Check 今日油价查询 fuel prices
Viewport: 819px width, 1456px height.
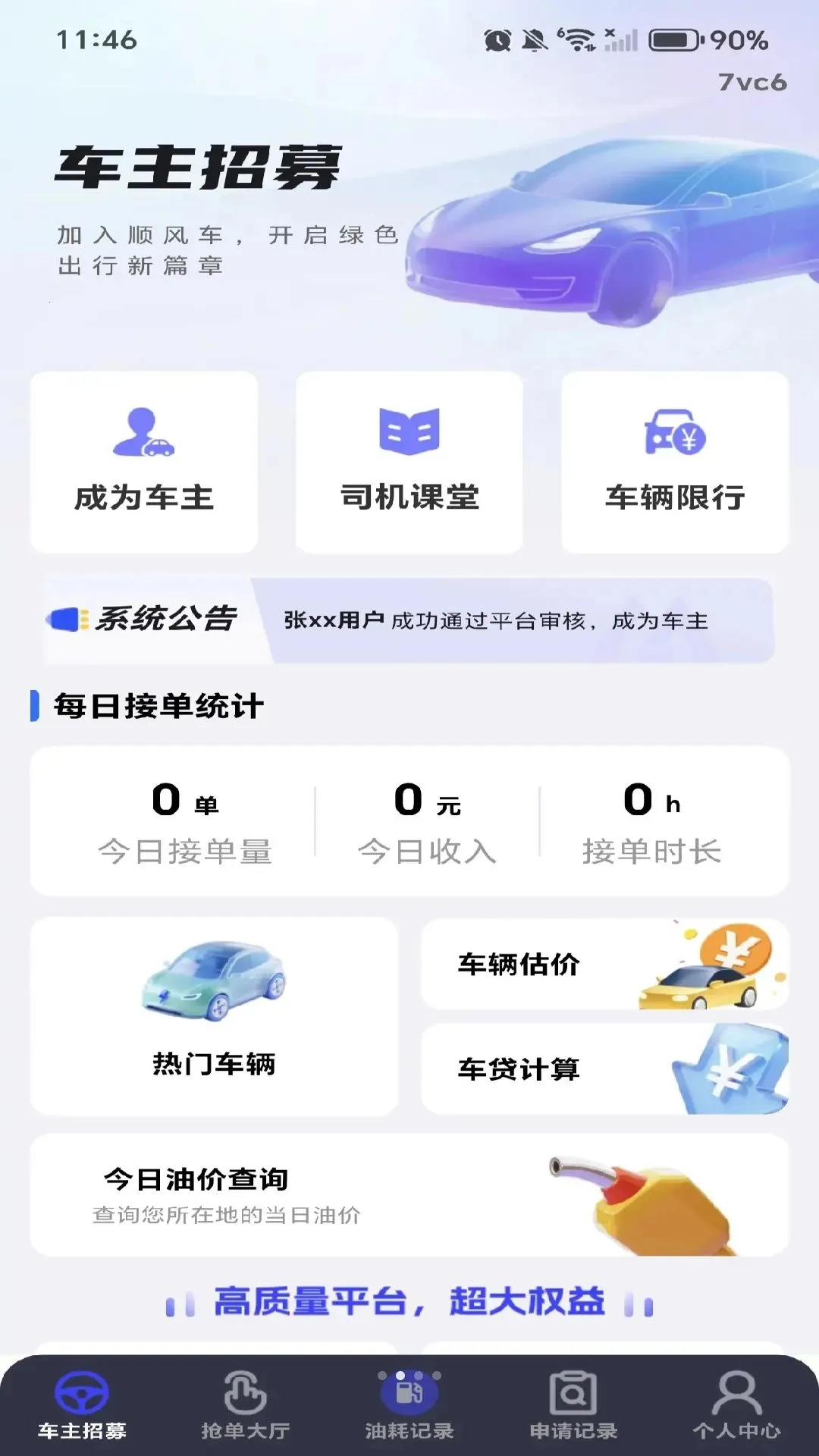click(409, 1195)
